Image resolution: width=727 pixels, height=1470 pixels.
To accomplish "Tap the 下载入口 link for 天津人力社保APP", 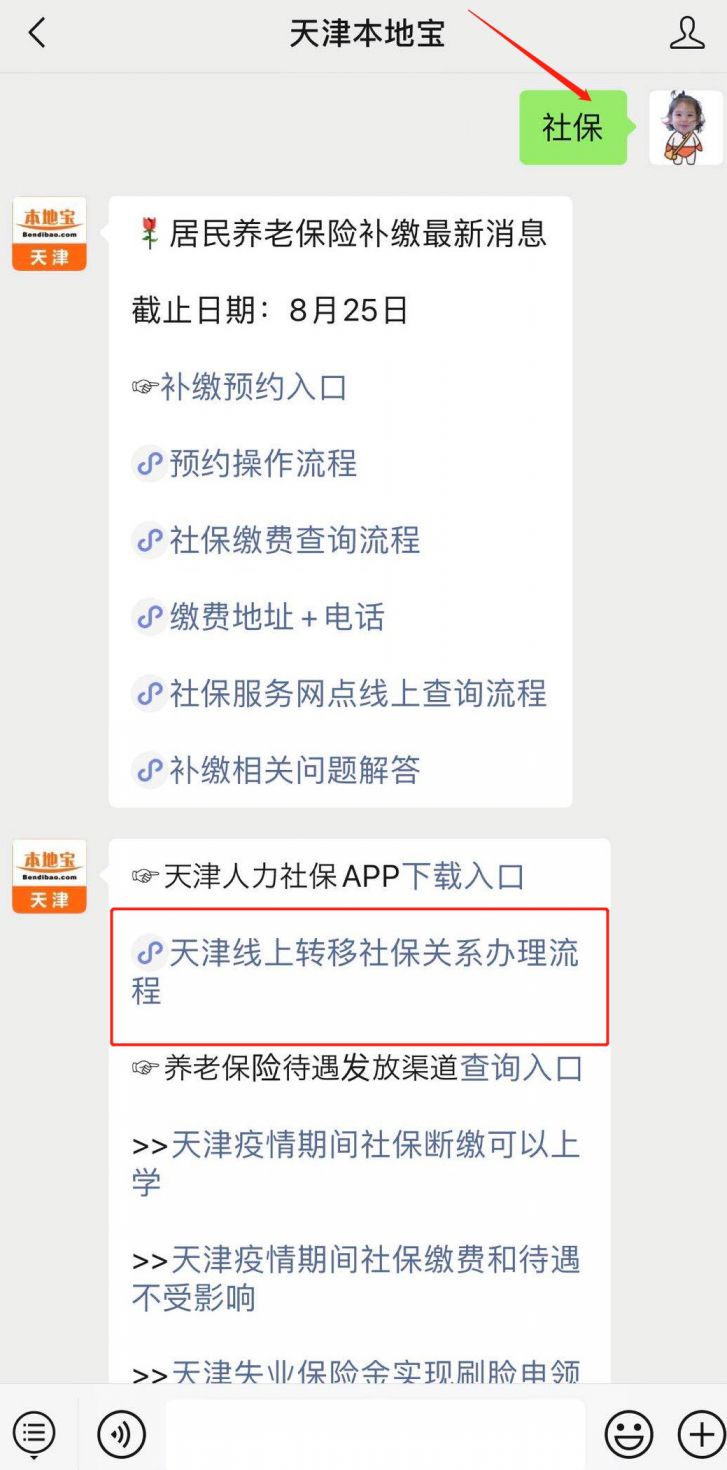I will (462, 877).
